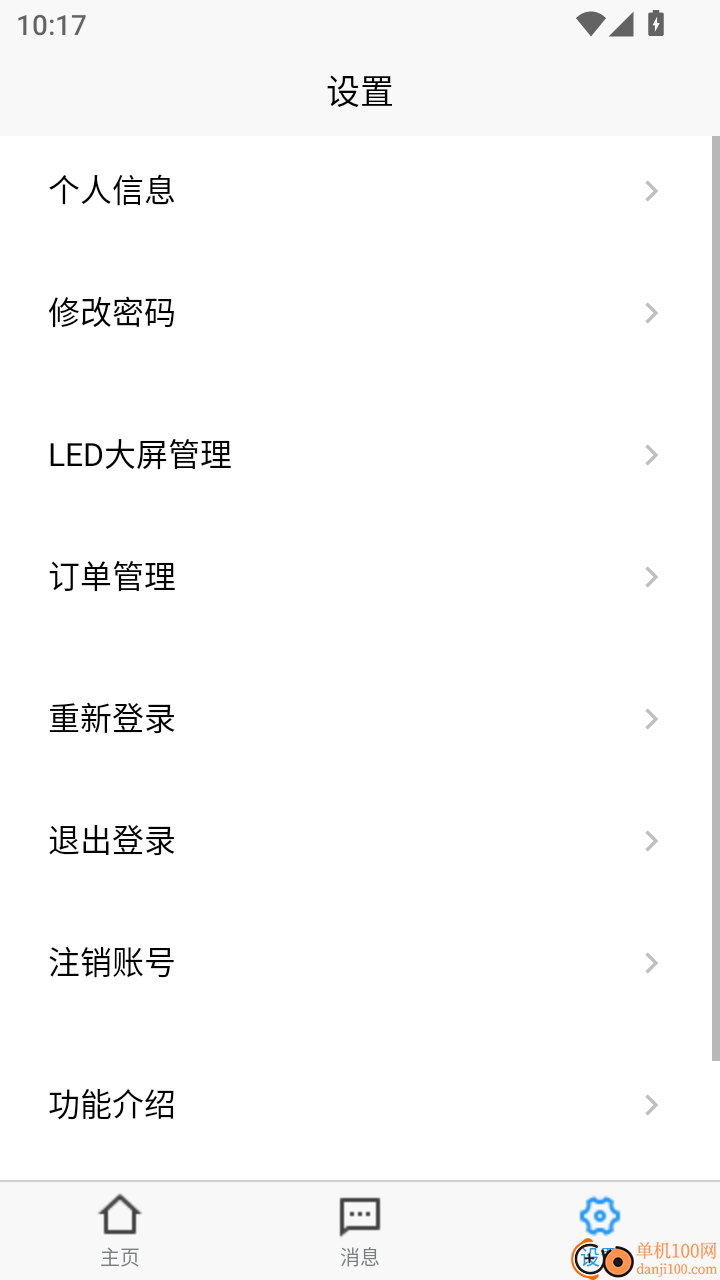Open LED大屏管理 using its chevron
Image resolution: width=720 pixels, height=1280 pixels.
pyautogui.click(x=651, y=455)
